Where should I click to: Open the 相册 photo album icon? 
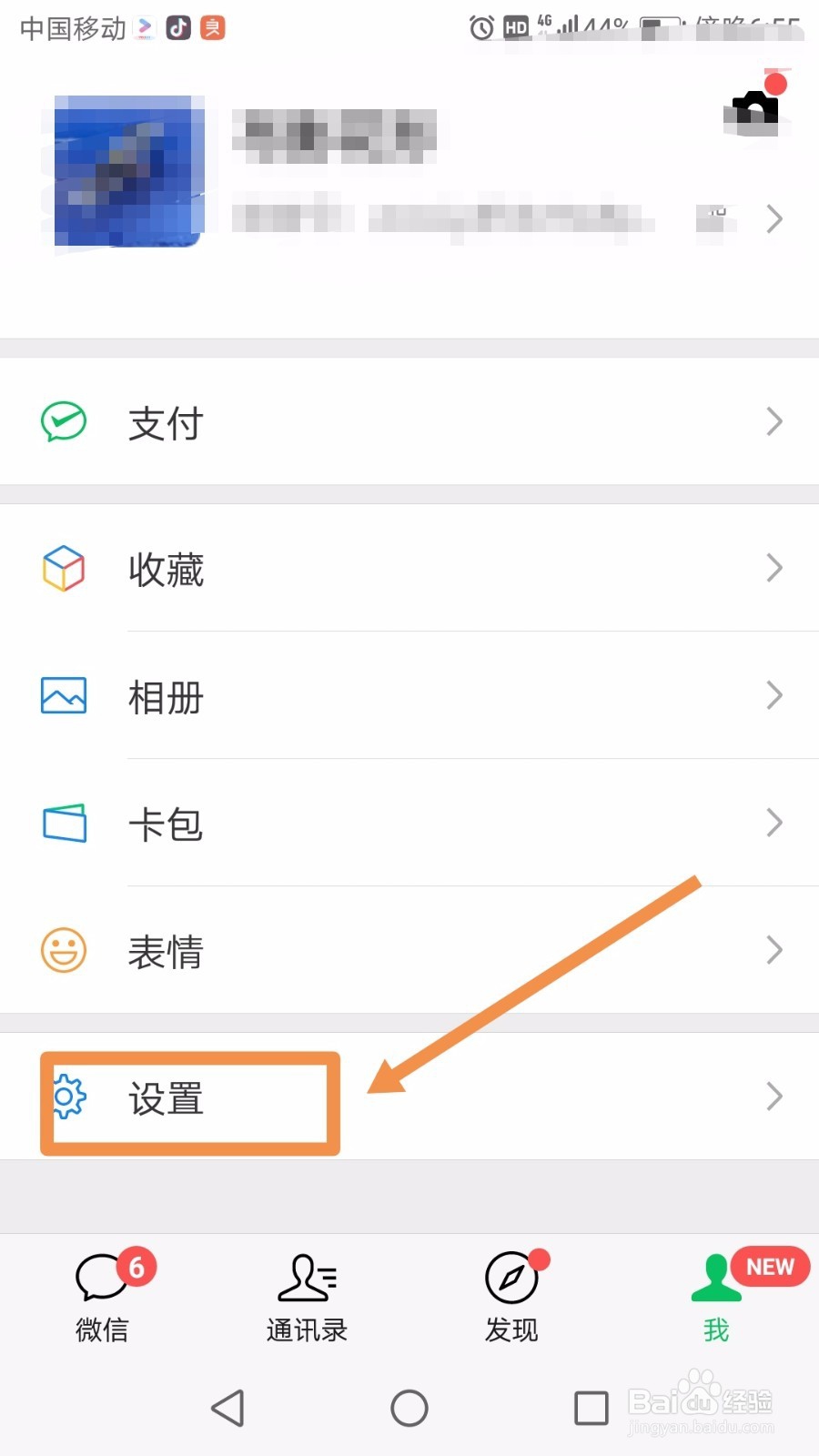pyautogui.click(x=62, y=695)
